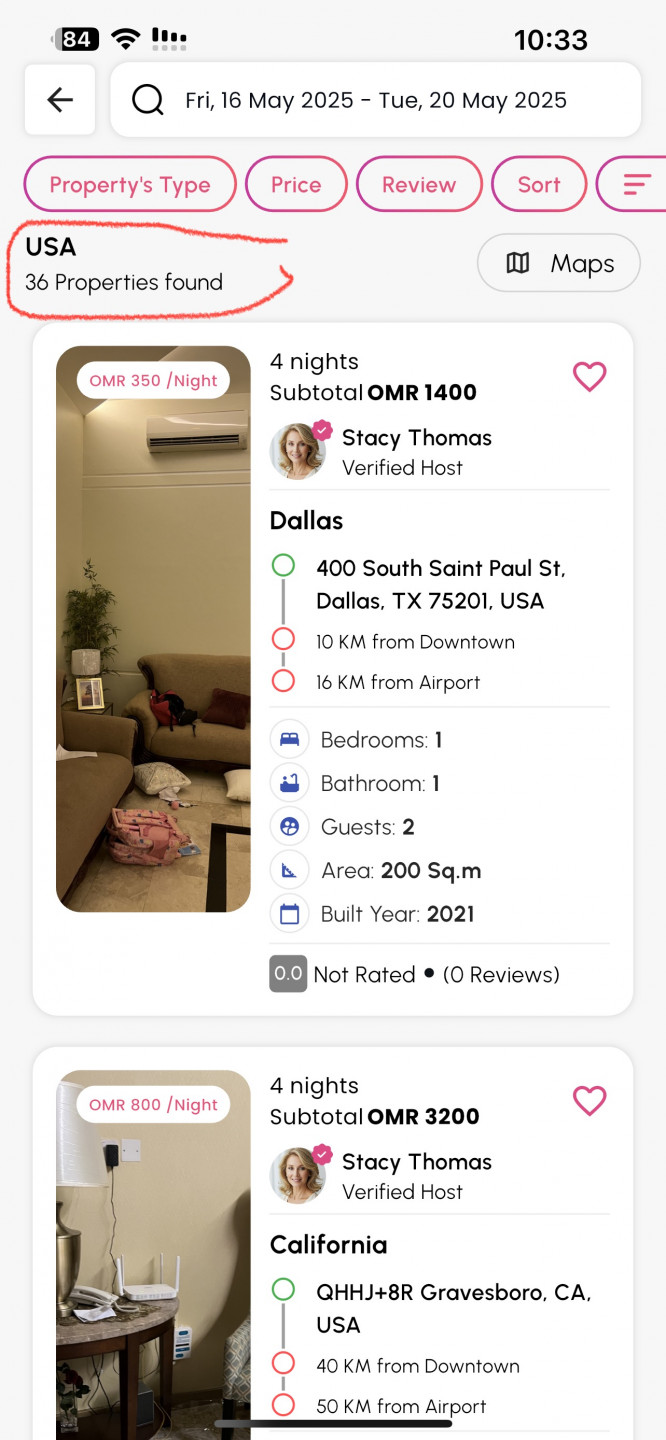The height and width of the screenshot is (1440, 666).
Task: Favorite the Dallas property
Action: pyautogui.click(x=589, y=377)
